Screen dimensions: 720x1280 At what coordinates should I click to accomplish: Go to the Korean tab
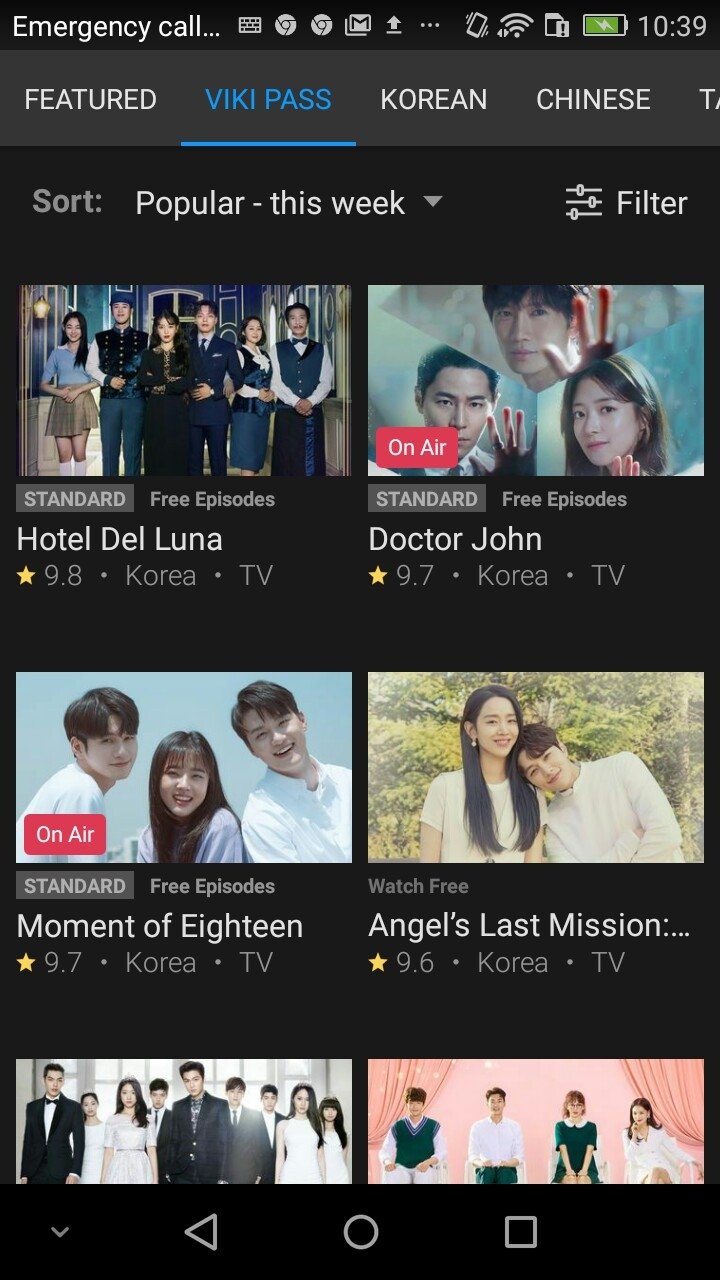433,99
